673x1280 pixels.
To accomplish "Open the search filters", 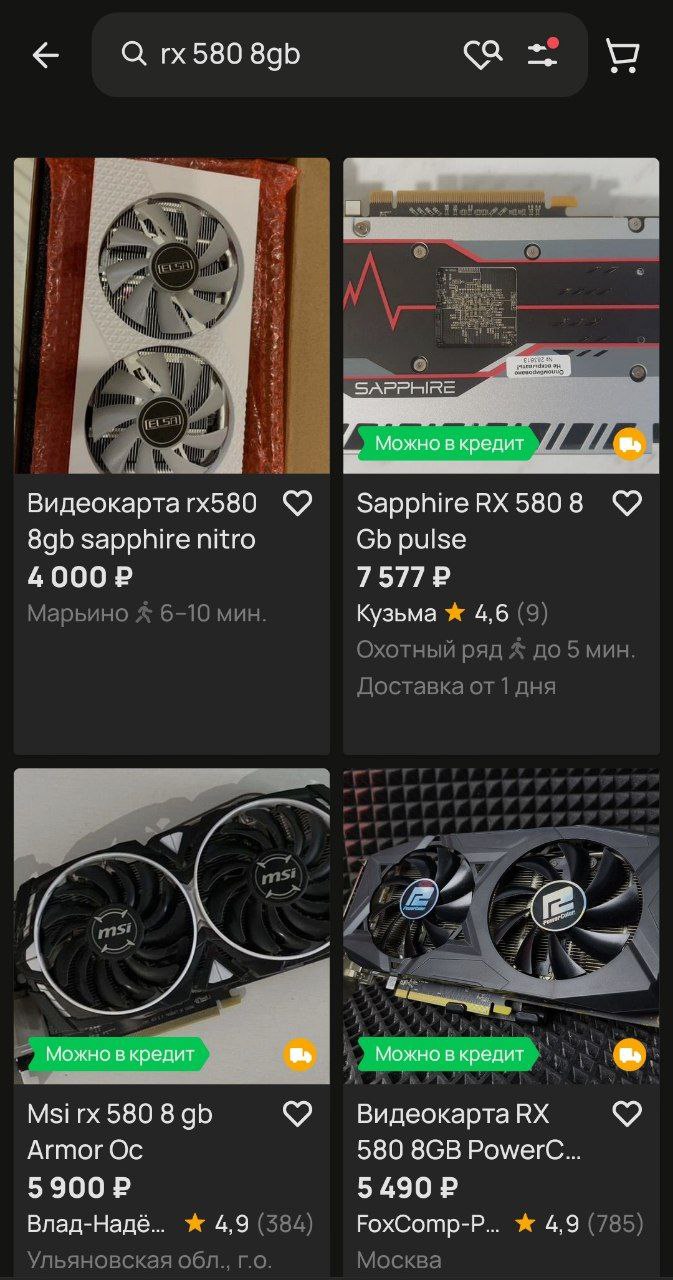I will point(543,54).
